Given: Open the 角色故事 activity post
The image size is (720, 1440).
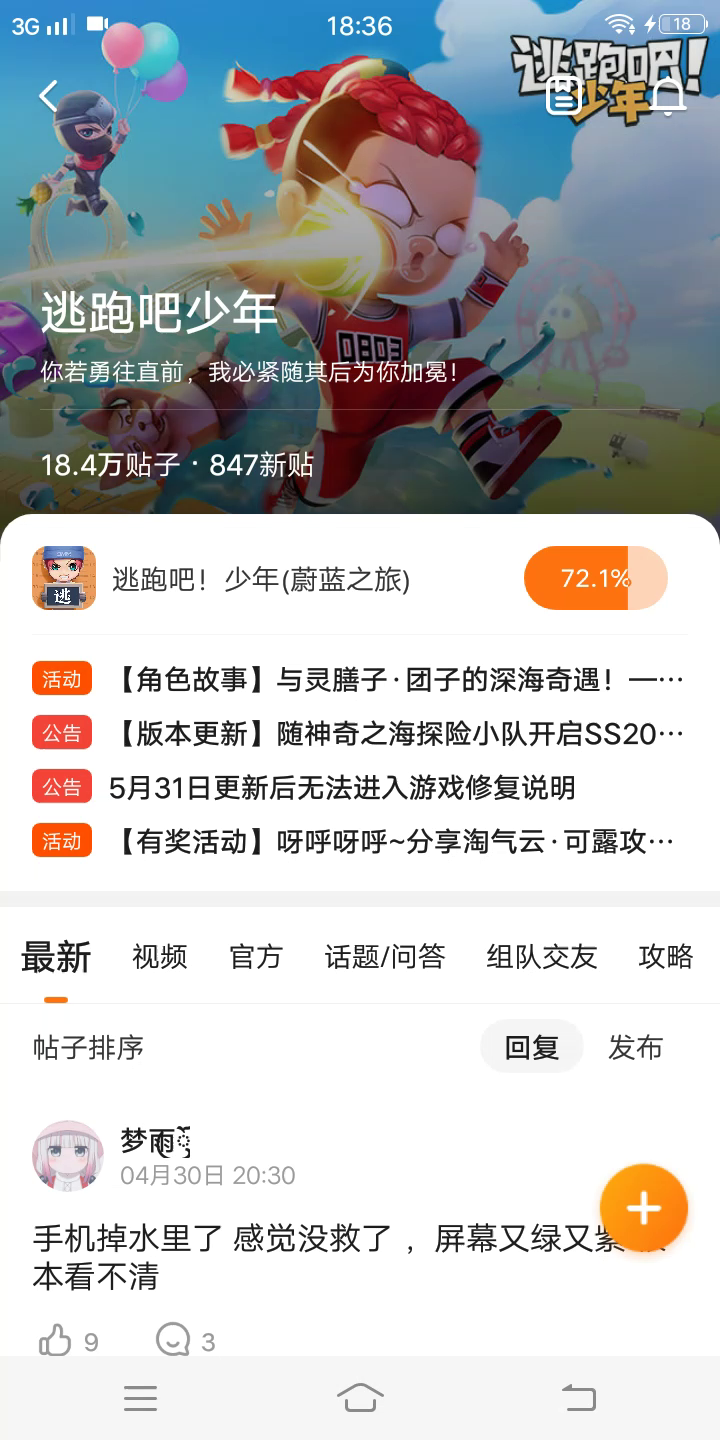Looking at the screenshot, I should tap(397, 680).
